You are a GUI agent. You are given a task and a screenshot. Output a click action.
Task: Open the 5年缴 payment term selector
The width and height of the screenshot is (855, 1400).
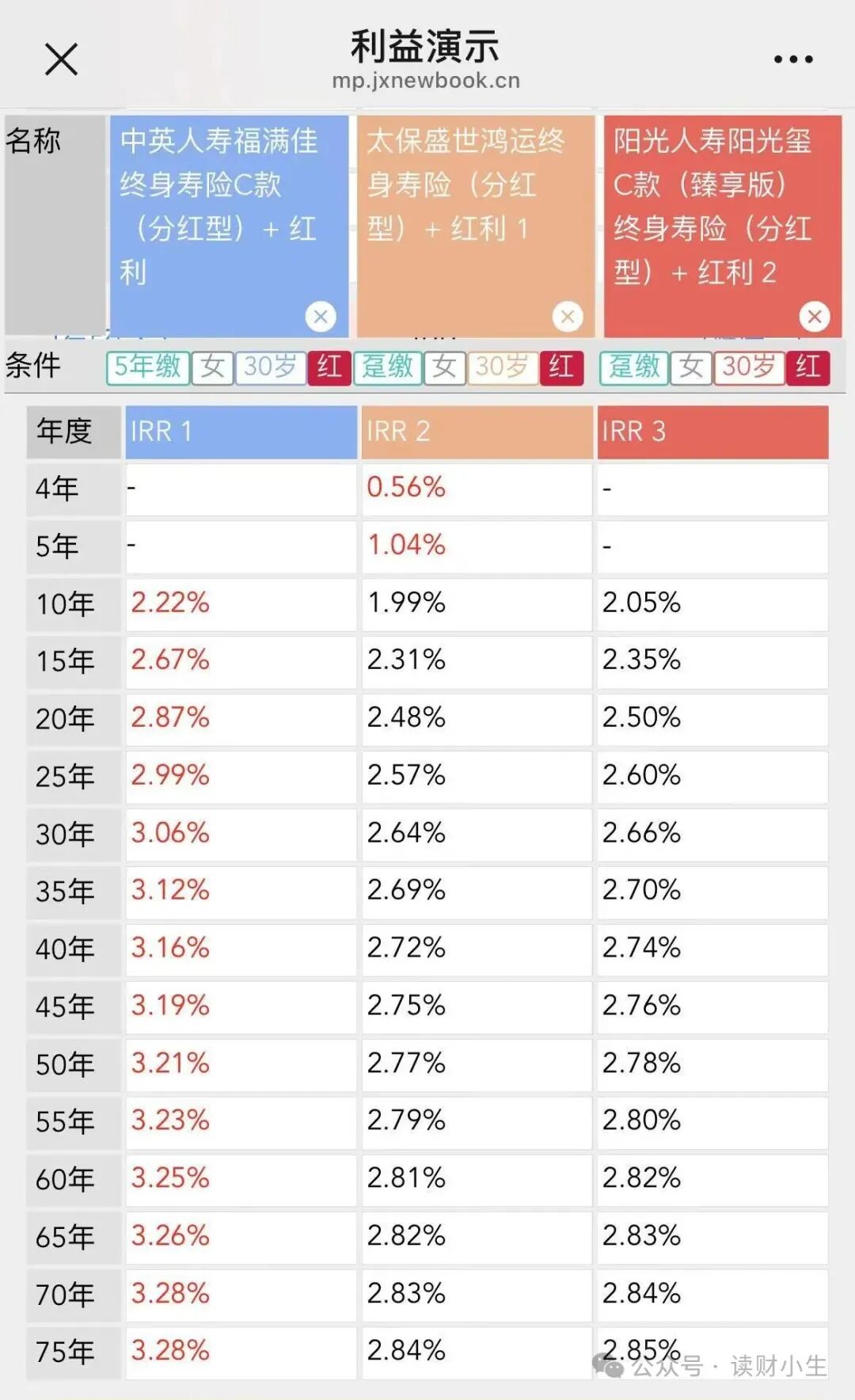(147, 367)
